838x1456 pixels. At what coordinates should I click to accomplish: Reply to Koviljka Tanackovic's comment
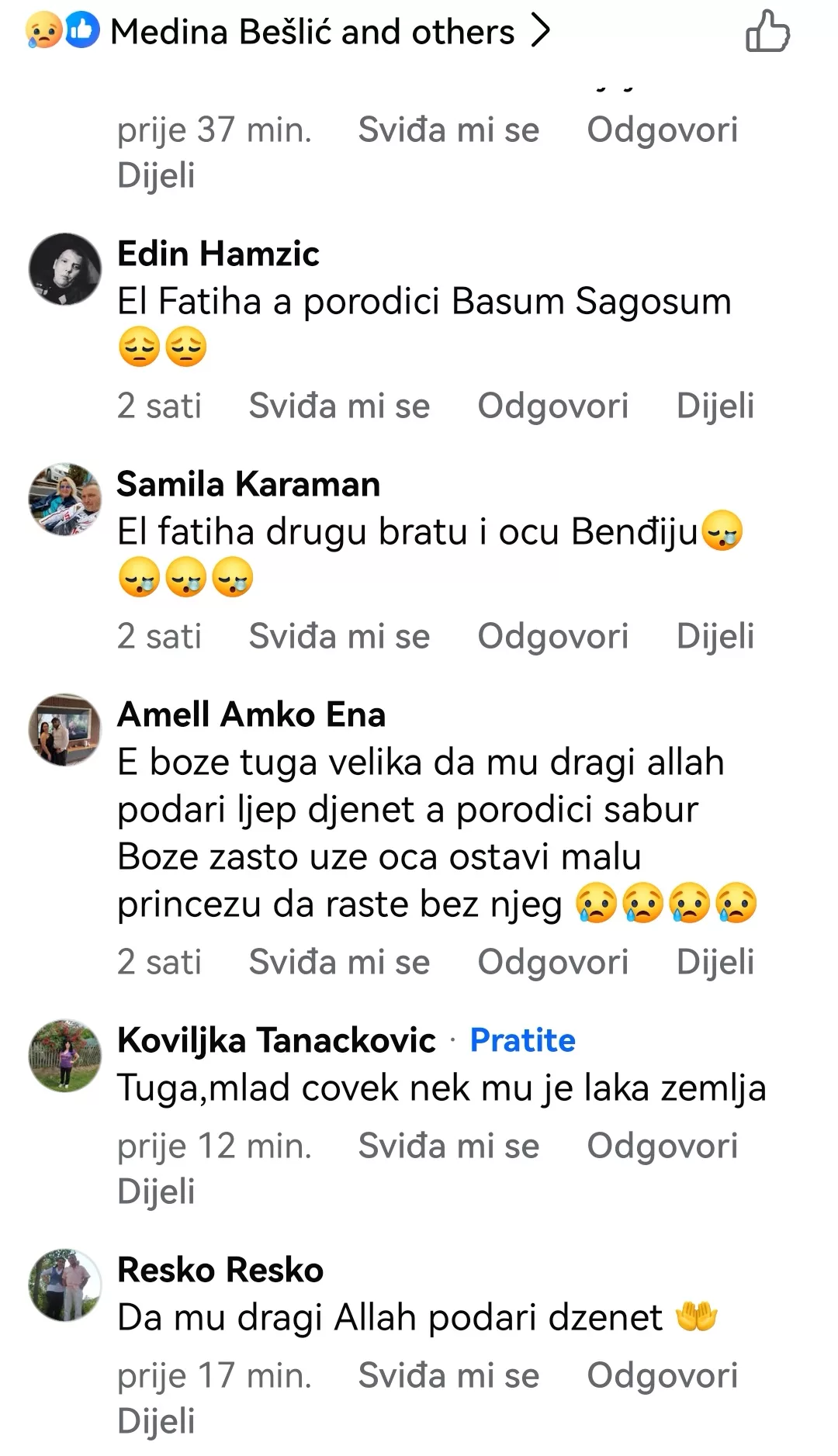click(x=662, y=1146)
